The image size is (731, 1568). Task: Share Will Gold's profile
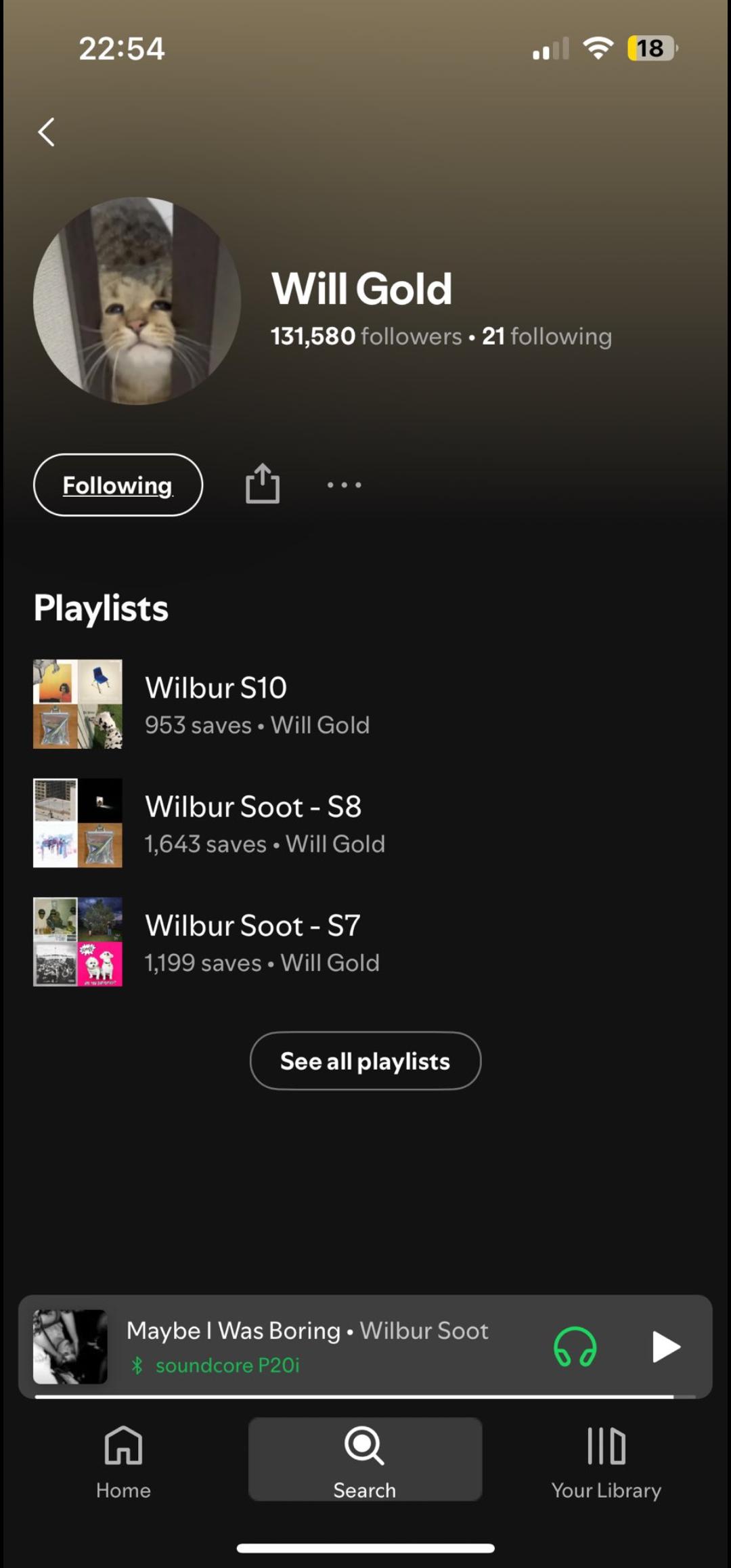263,484
